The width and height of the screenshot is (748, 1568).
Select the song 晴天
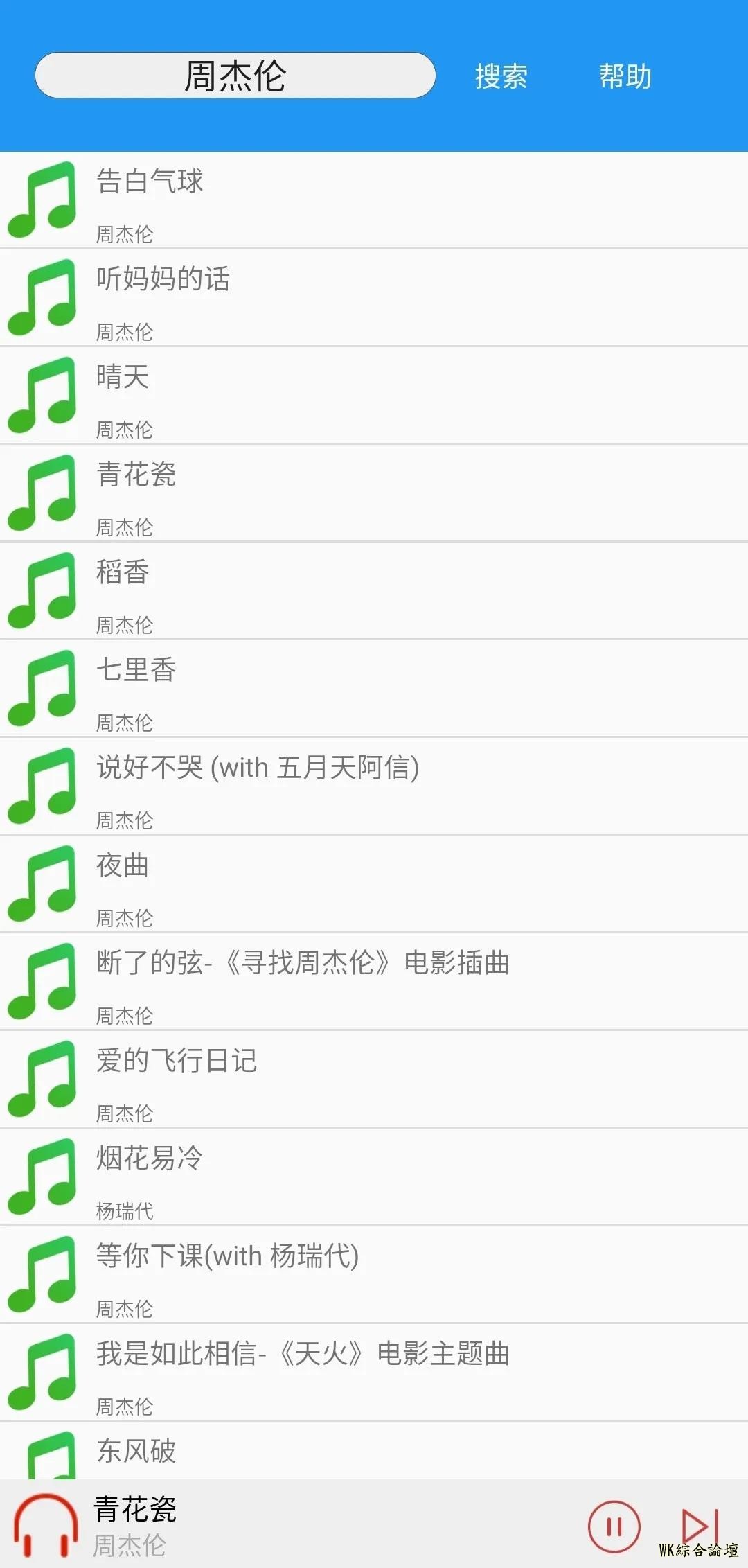pyautogui.click(x=374, y=396)
